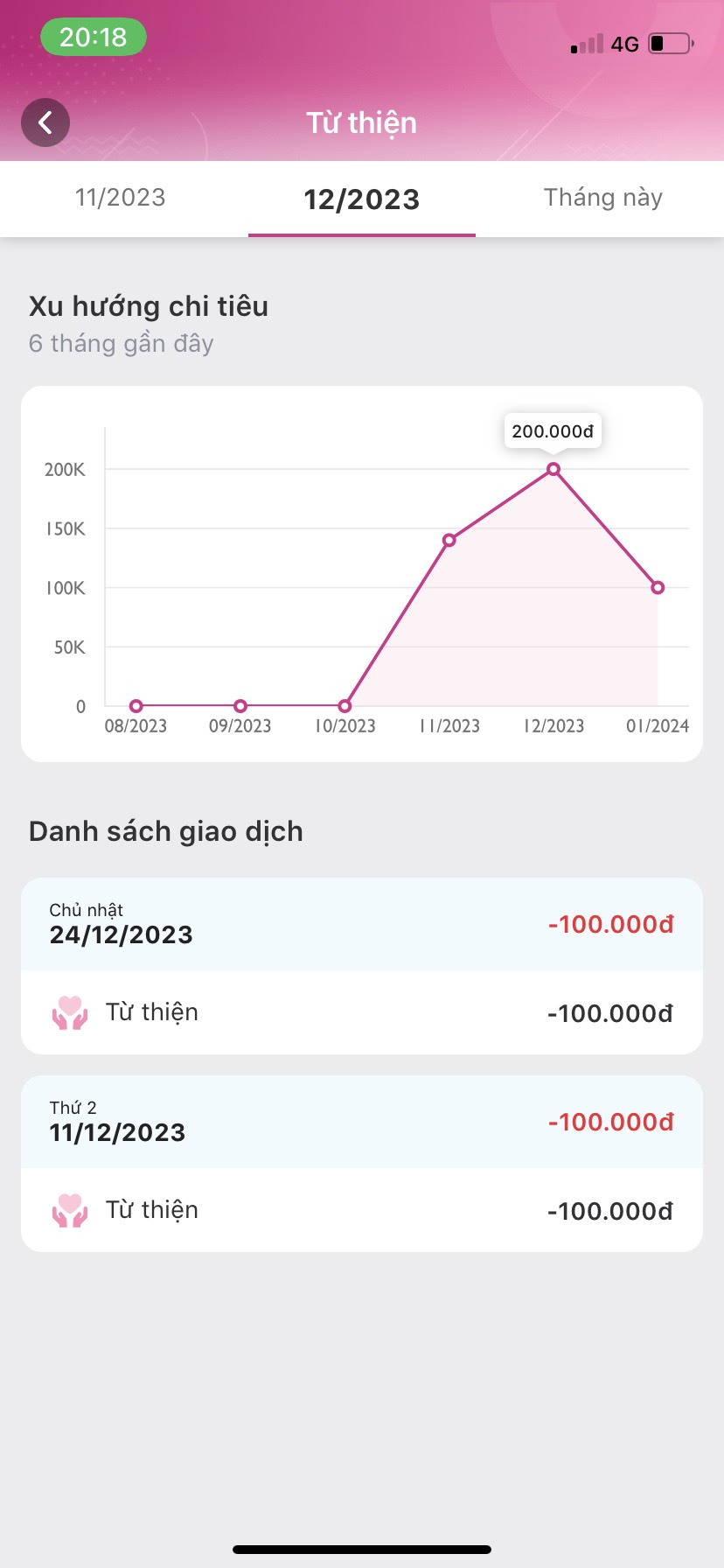
Task: Select the 10/2023 point on the chart
Action: pos(345,706)
